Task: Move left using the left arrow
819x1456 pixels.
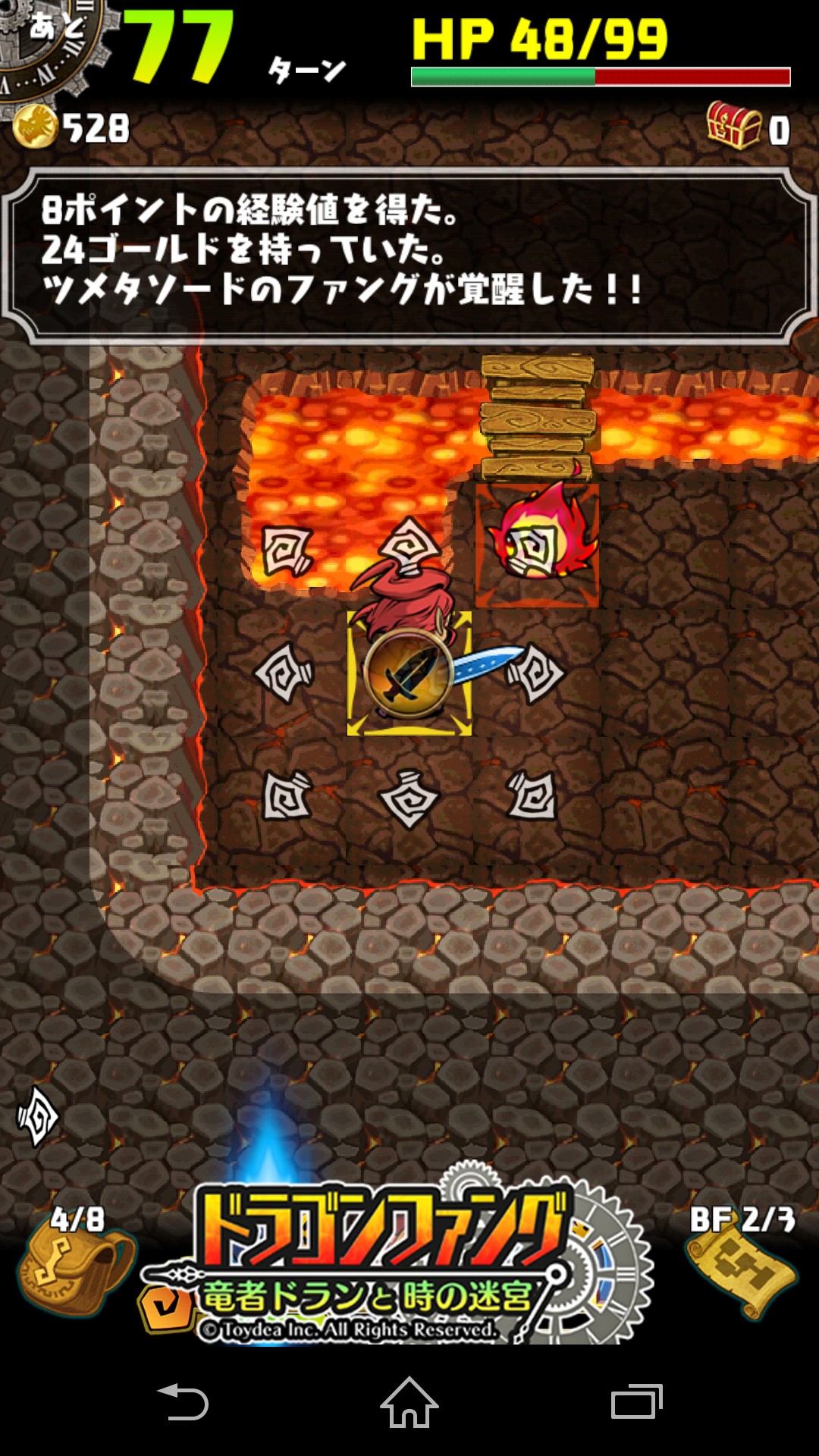Action: tap(284, 672)
